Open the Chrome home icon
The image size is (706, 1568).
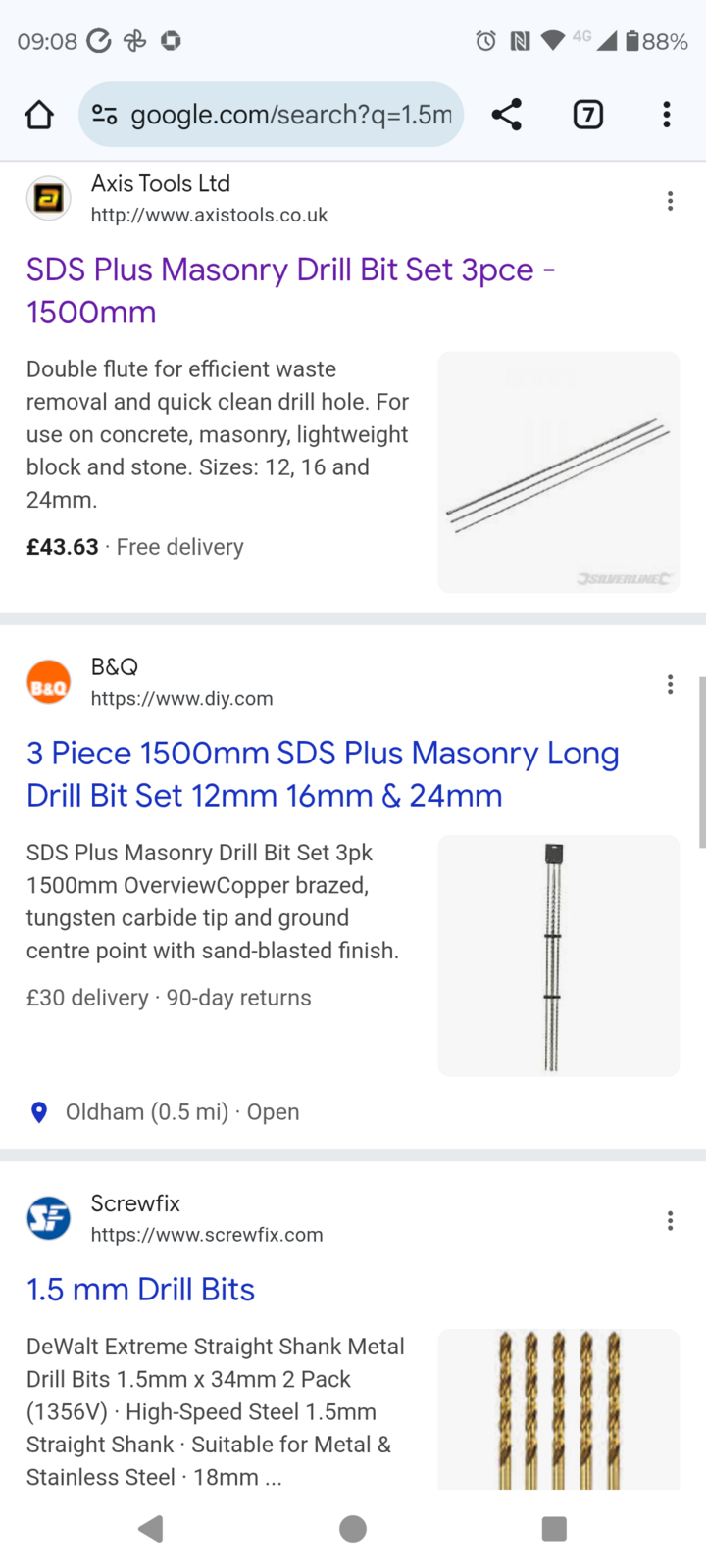39,115
